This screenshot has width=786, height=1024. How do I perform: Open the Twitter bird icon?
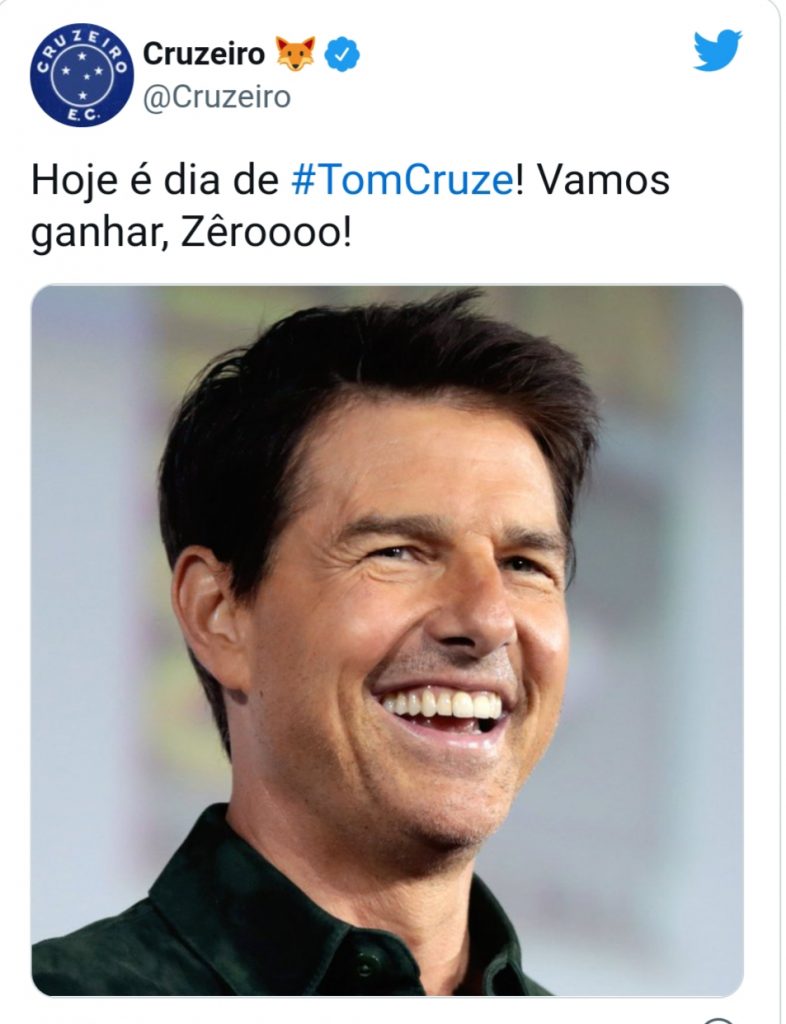coord(718,50)
